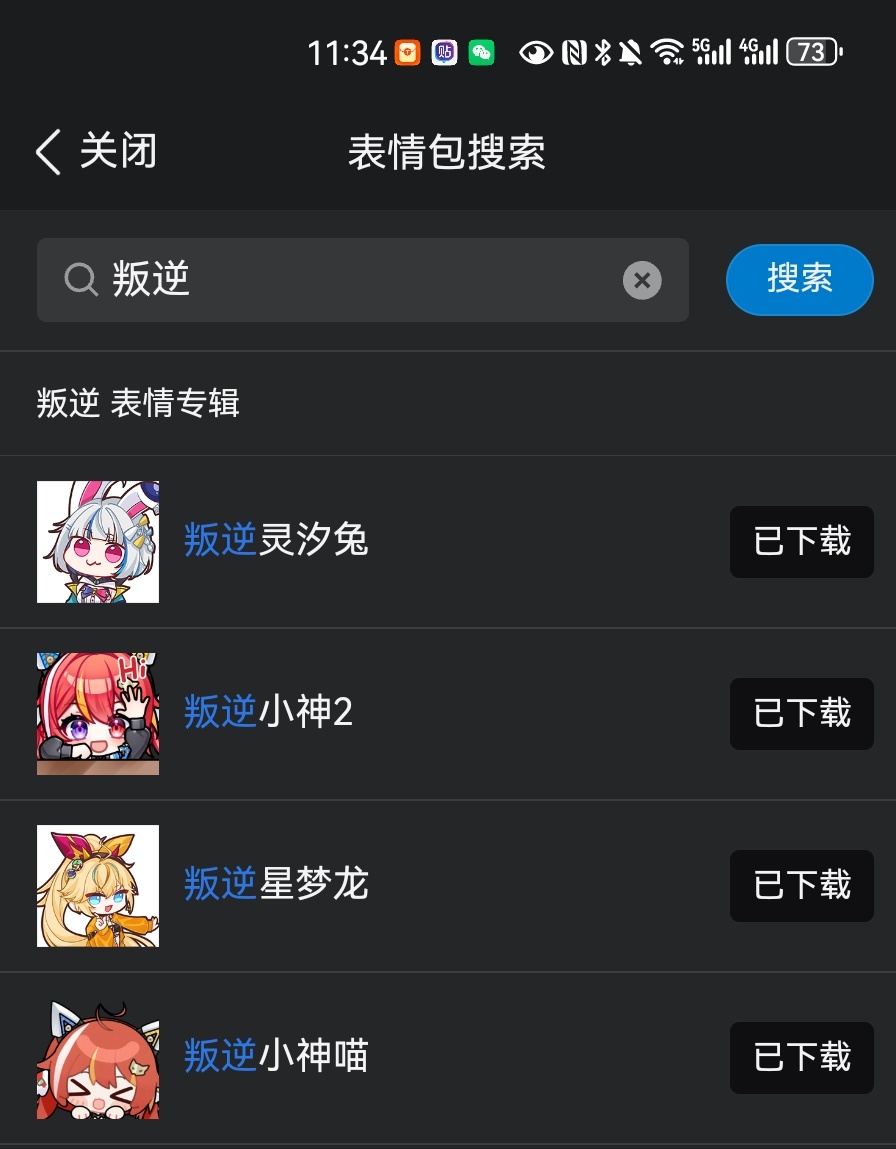896x1149 pixels.
Task: Open the 叛逆灵汐兔 sticker pack
Action: pyautogui.click(x=276, y=541)
